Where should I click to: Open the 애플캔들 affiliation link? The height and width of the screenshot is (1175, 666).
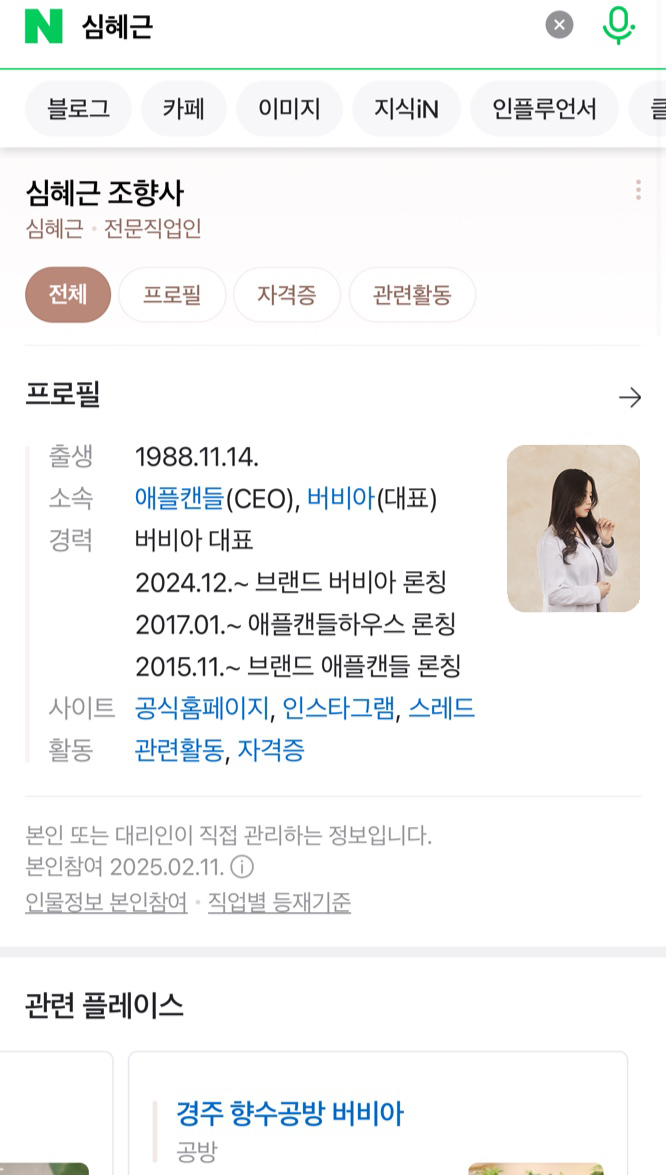180,498
